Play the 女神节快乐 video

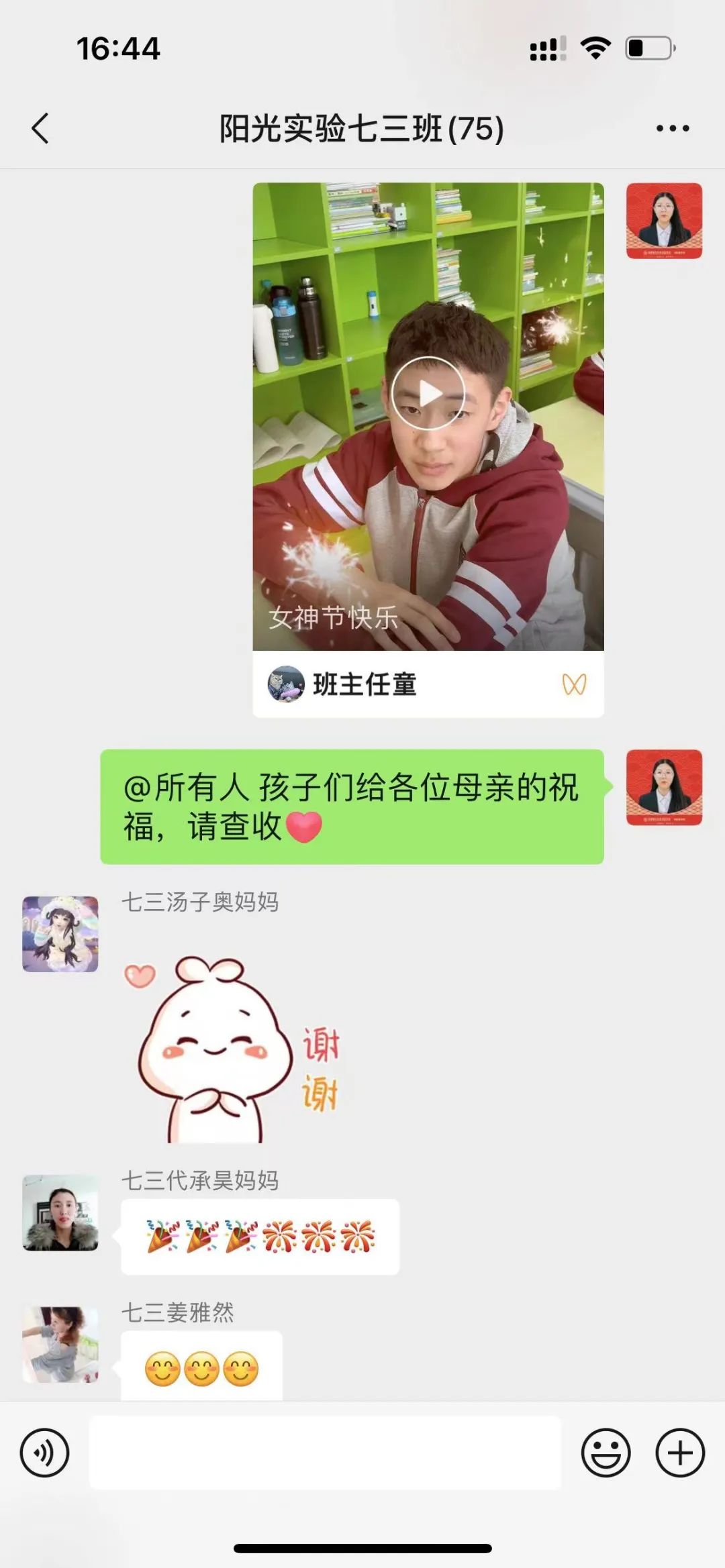[x=428, y=393]
